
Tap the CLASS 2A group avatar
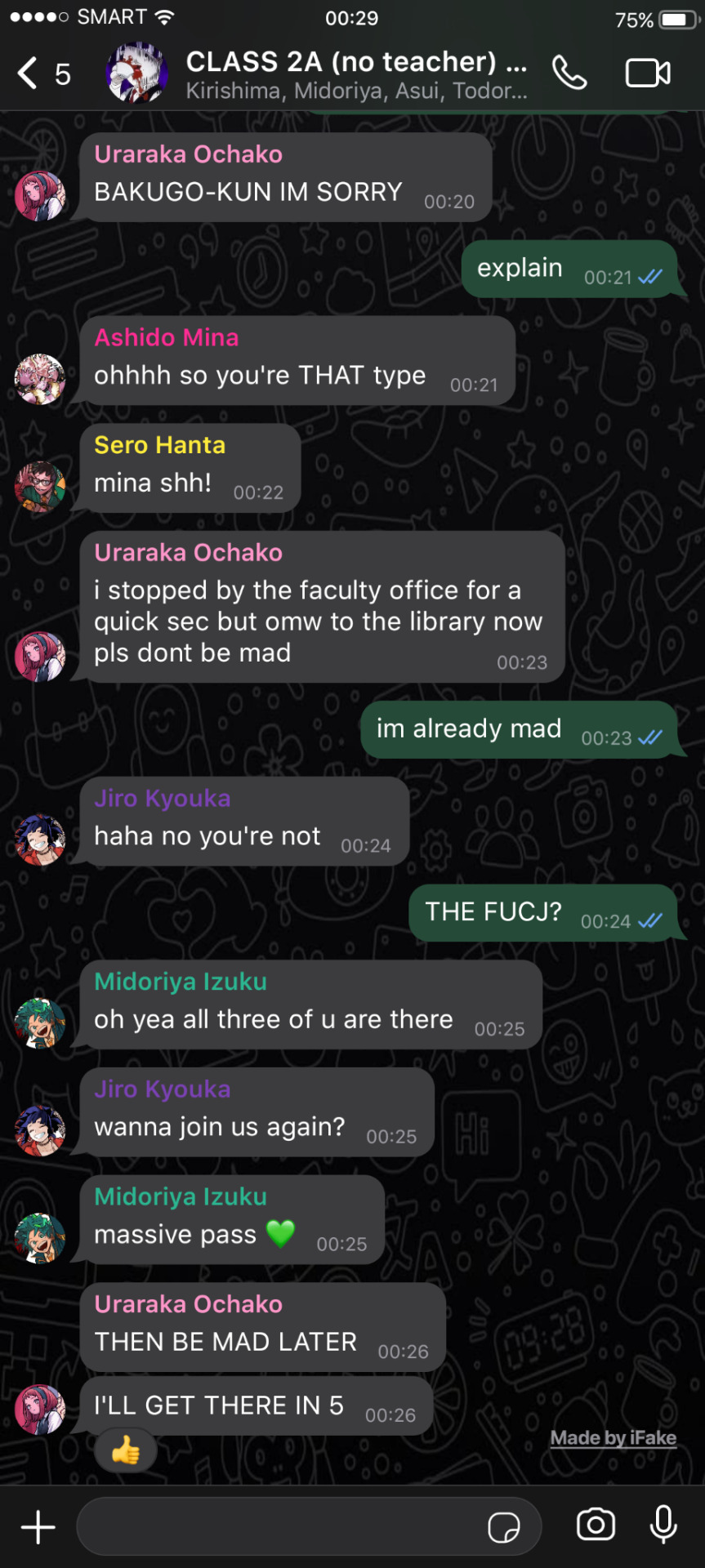[x=136, y=73]
